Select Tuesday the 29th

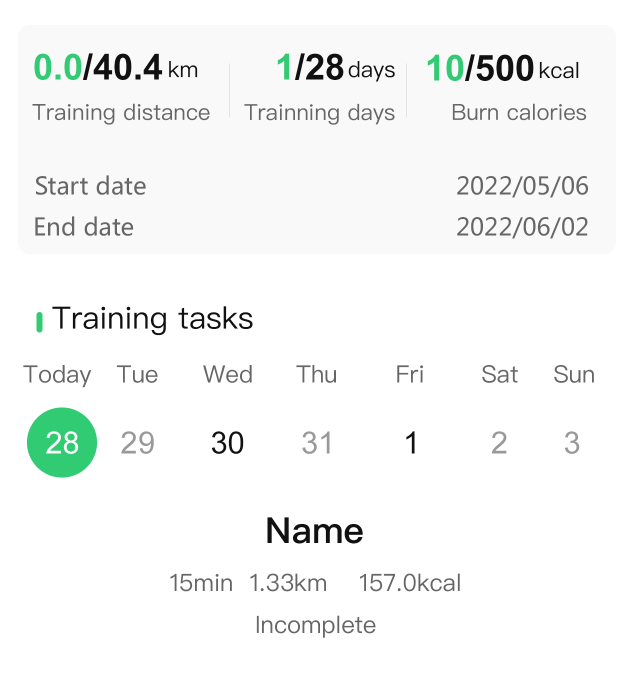pyautogui.click(x=137, y=442)
